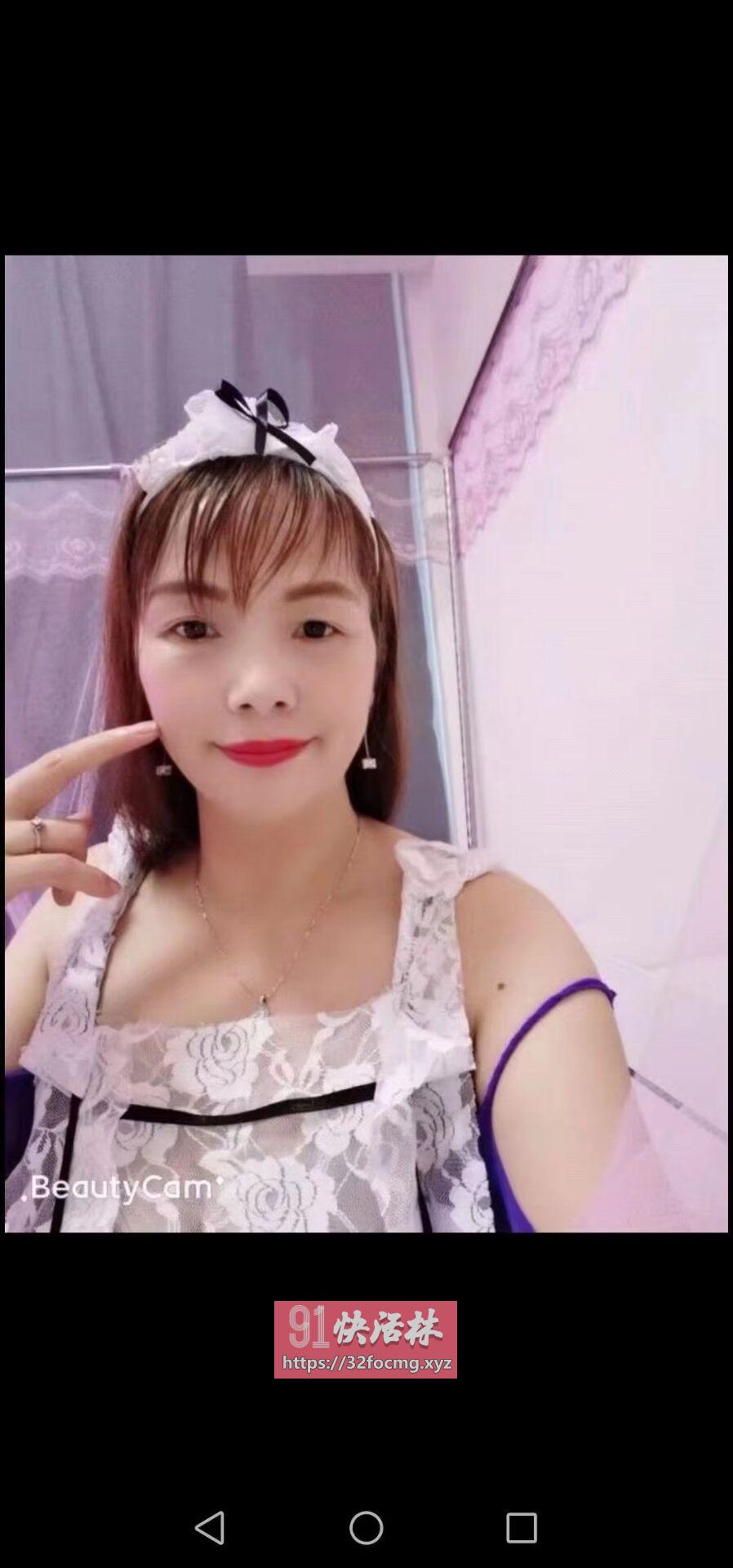
Task: Go back using the navigation bar
Action: tap(210, 1526)
